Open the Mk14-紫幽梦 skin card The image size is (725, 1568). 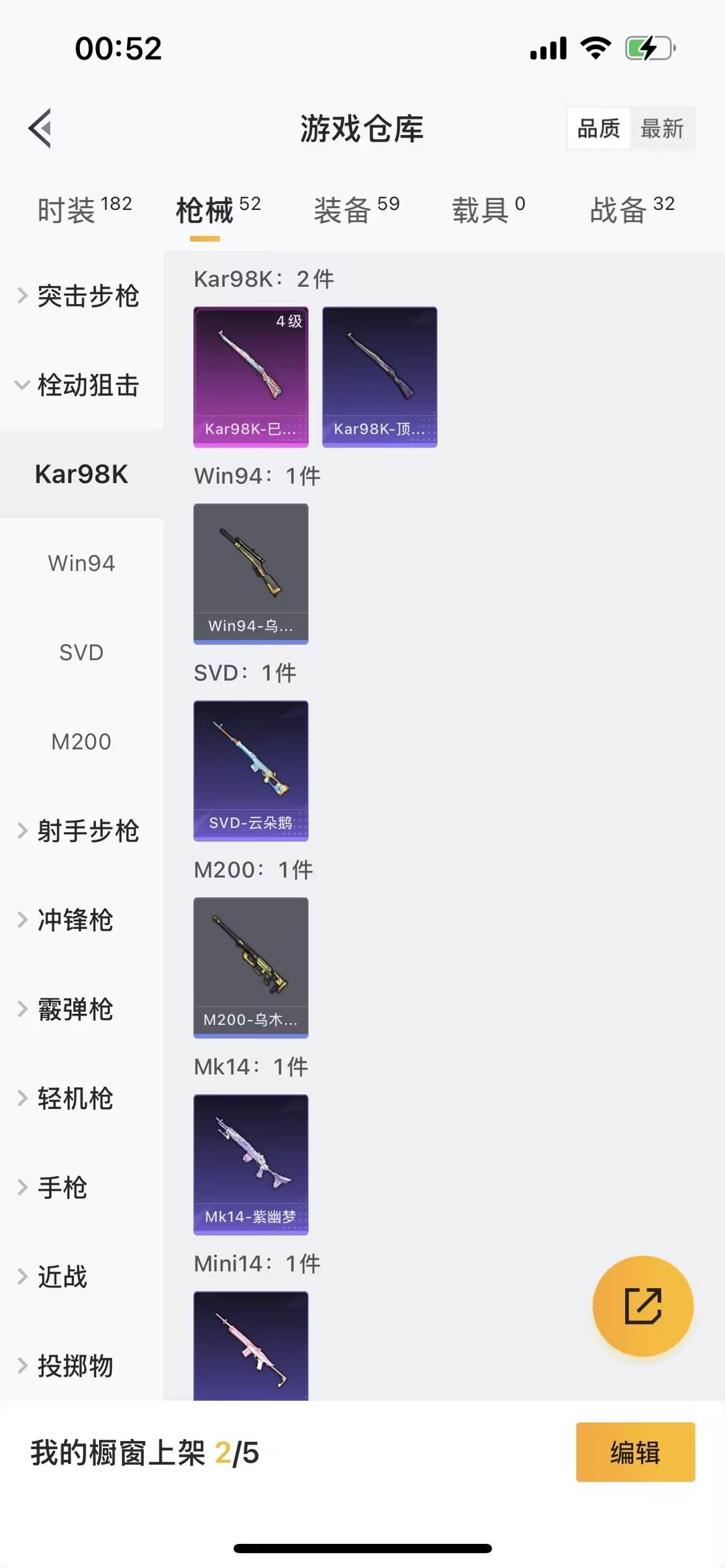click(x=251, y=1164)
